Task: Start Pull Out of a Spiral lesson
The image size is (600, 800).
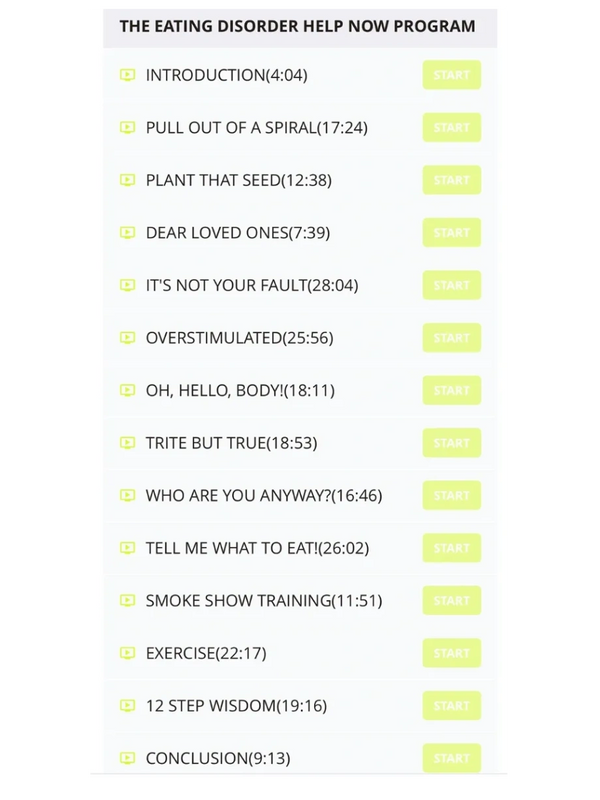Action: (x=451, y=128)
